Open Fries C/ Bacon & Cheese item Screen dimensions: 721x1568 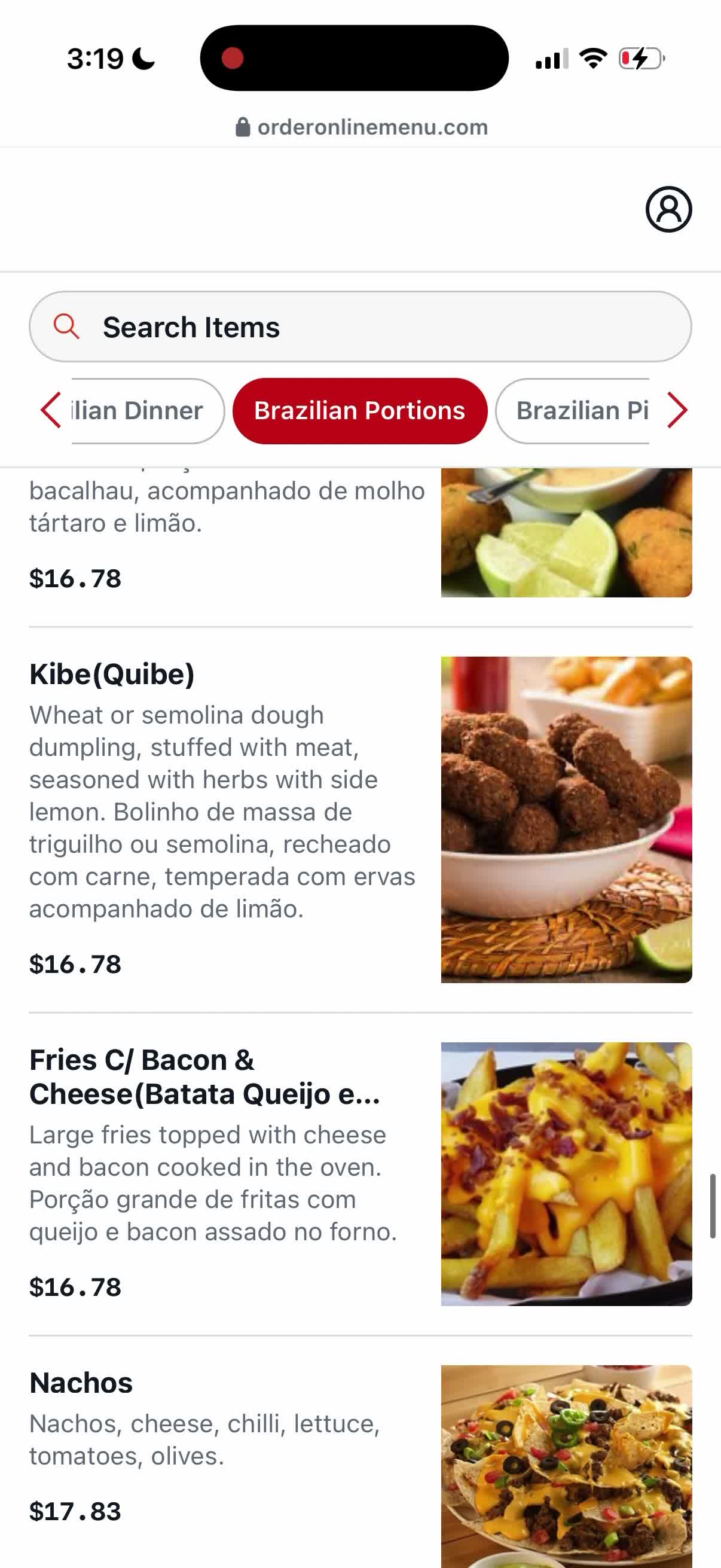(x=204, y=1077)
